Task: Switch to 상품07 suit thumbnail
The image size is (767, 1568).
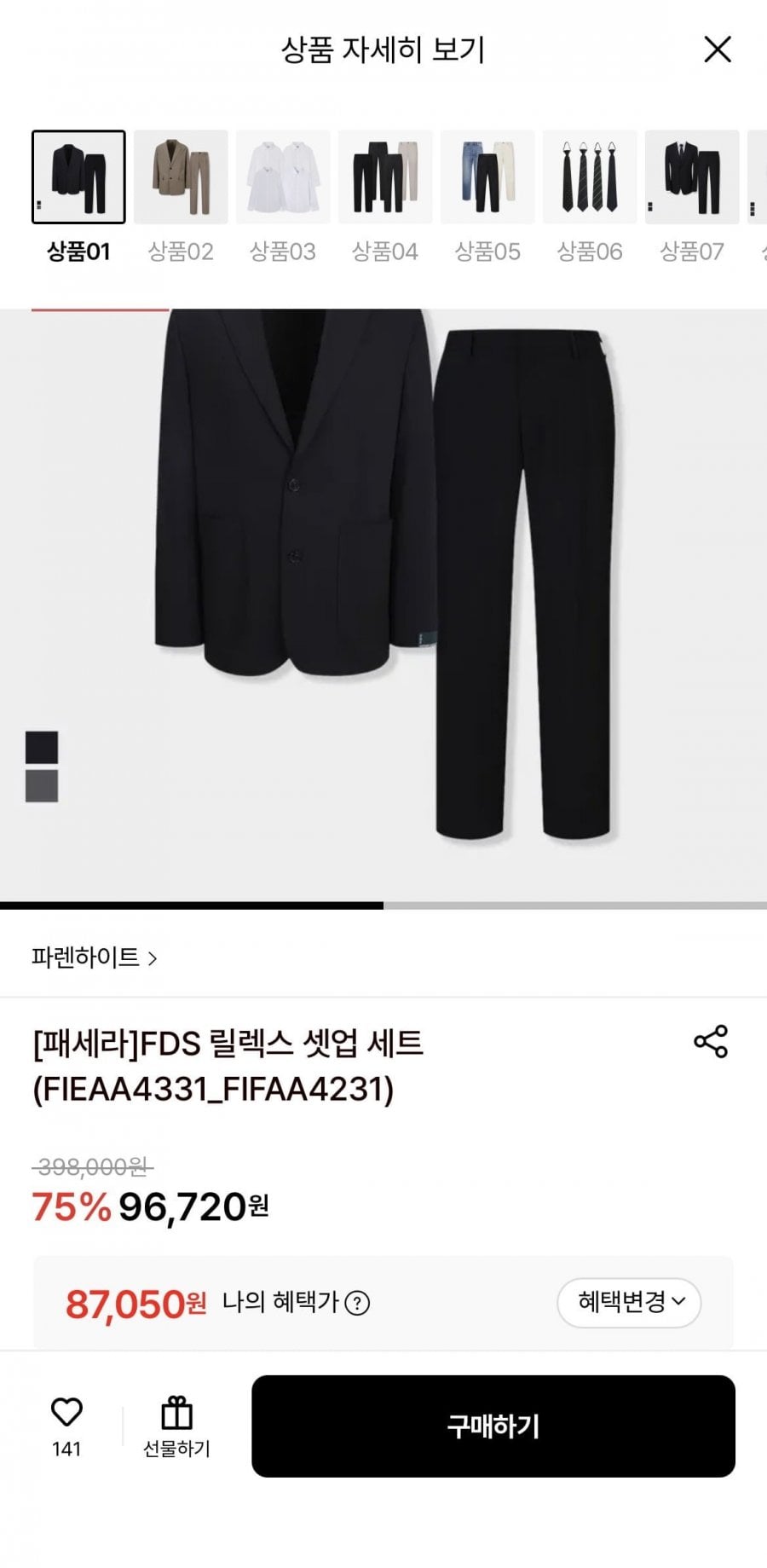Action: (x=692, y=177)
